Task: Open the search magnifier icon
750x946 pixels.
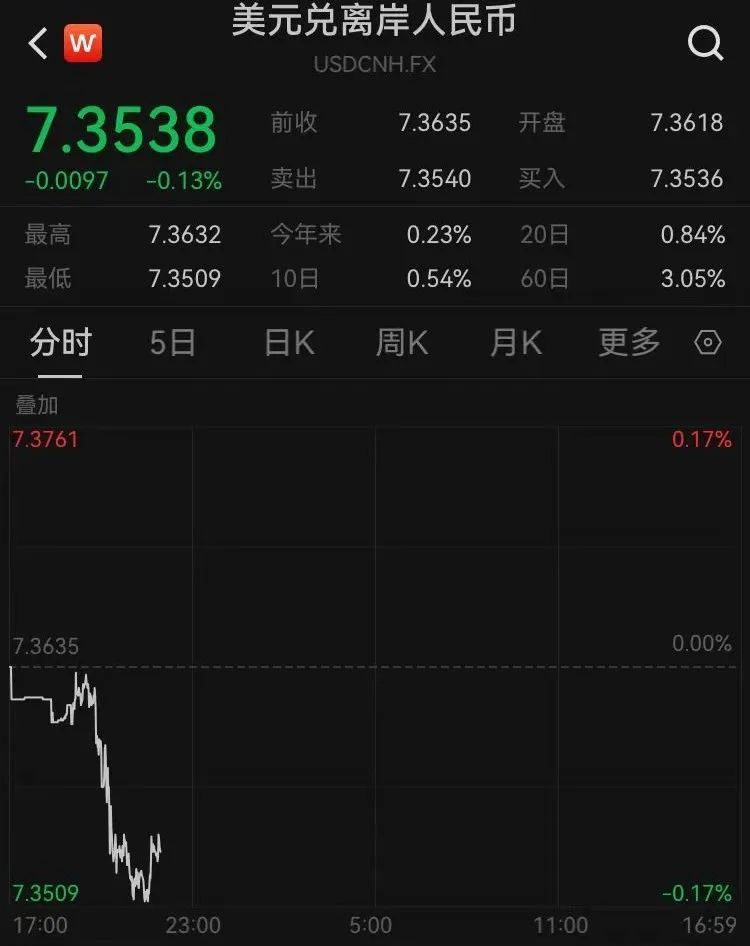Action: coord(705,43)
